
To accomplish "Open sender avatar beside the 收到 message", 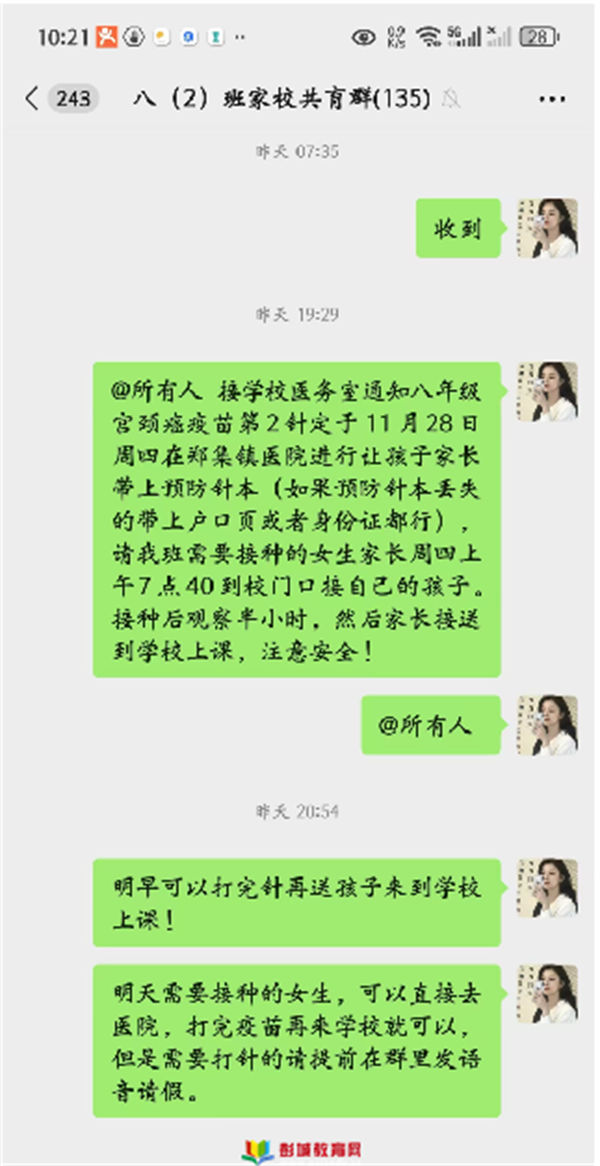I will coord(547,228).
